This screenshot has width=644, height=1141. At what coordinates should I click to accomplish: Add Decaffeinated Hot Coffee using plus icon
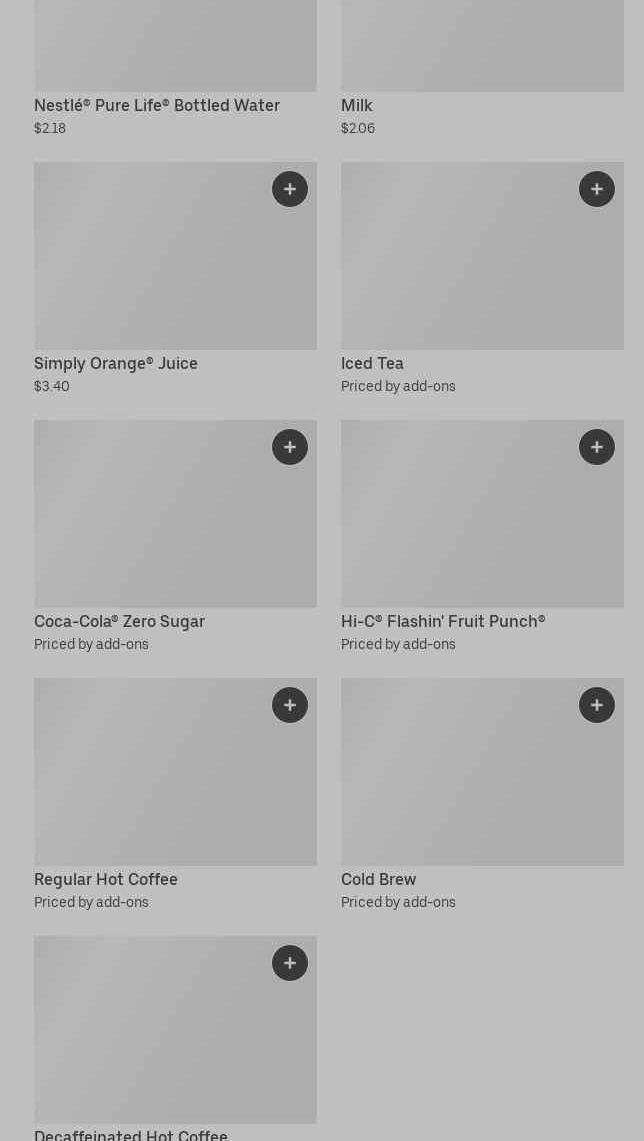(290, 963)
